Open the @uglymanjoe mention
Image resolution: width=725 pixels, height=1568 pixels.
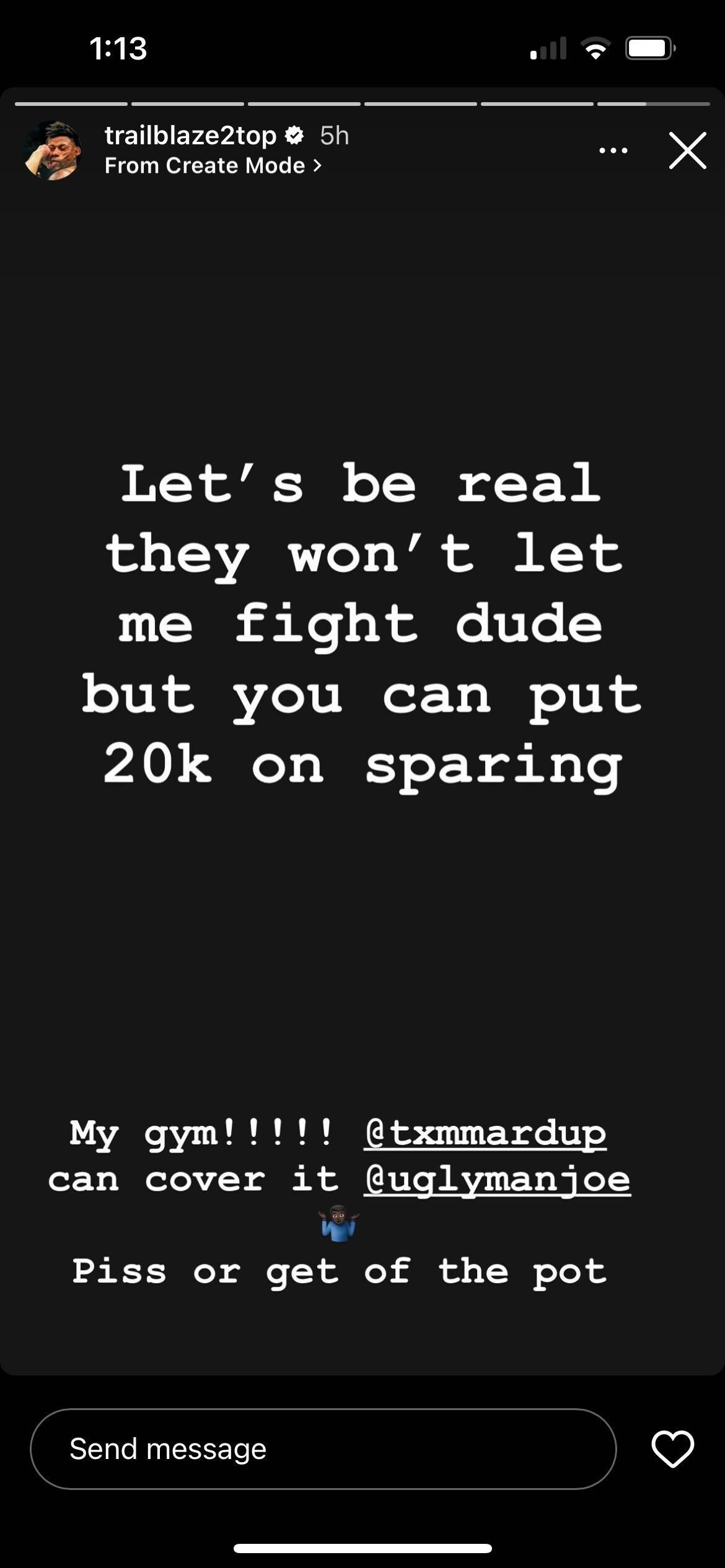pyautogui.click(x=497, y=1180)
